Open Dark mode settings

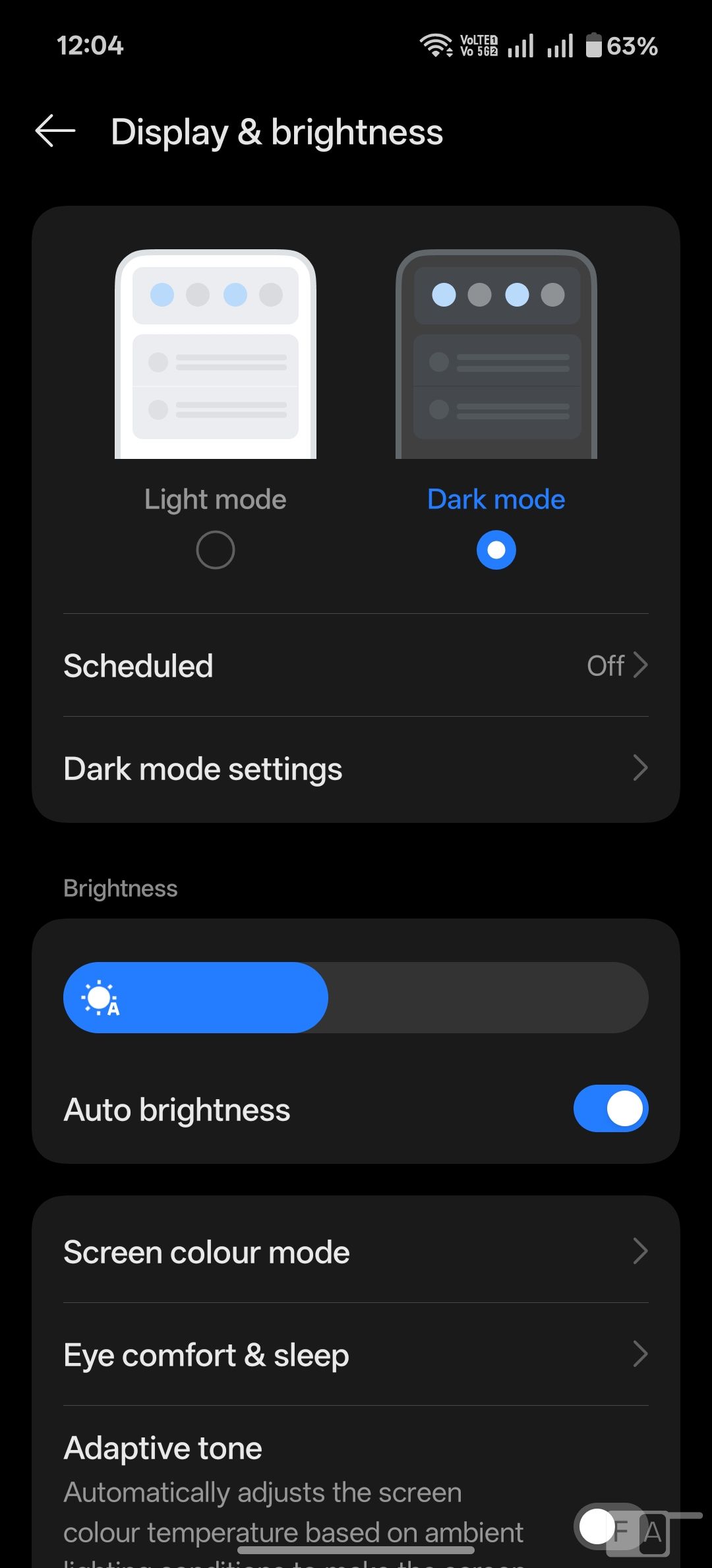point(356,769)
